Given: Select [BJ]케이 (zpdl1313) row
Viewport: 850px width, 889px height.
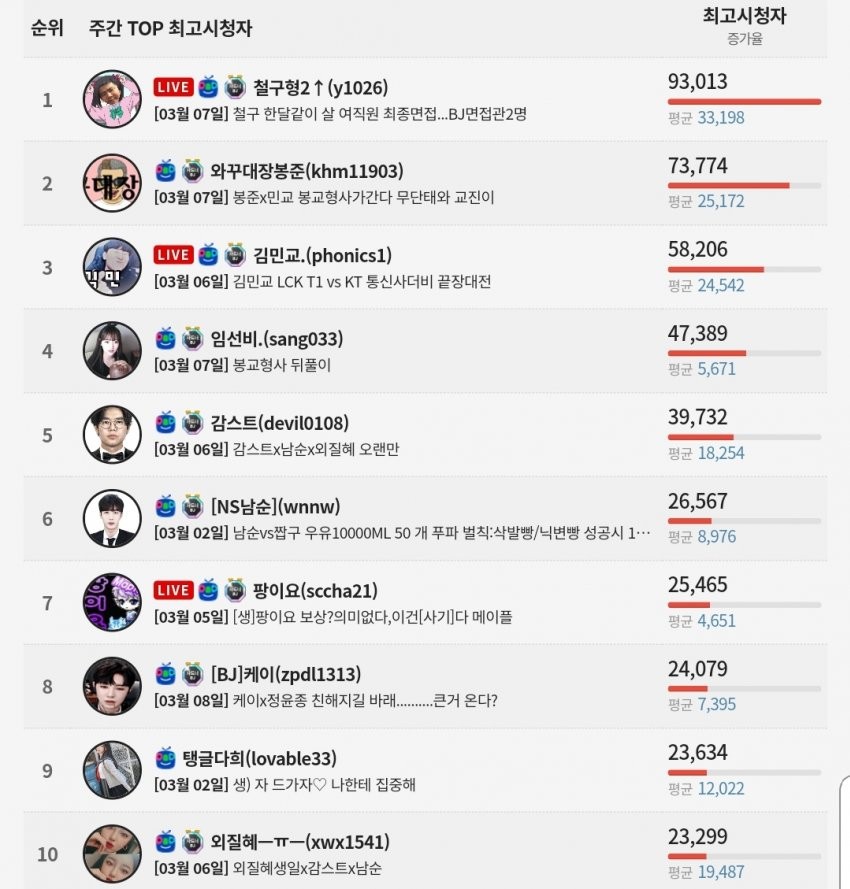Looking at the screenshot, I should pos(285,675).
